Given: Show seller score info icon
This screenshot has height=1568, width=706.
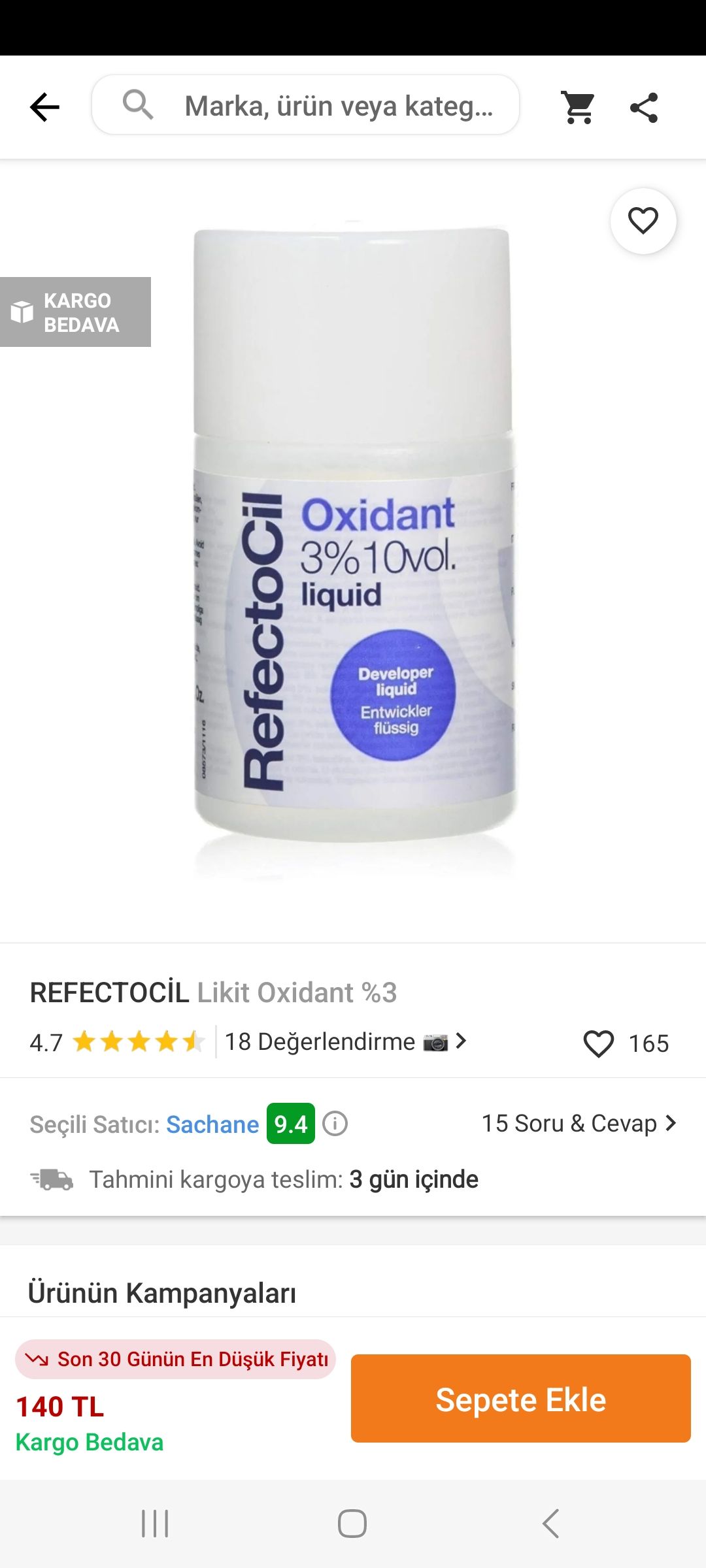Looking at the screenshot, I should [x=335, y=1124].
